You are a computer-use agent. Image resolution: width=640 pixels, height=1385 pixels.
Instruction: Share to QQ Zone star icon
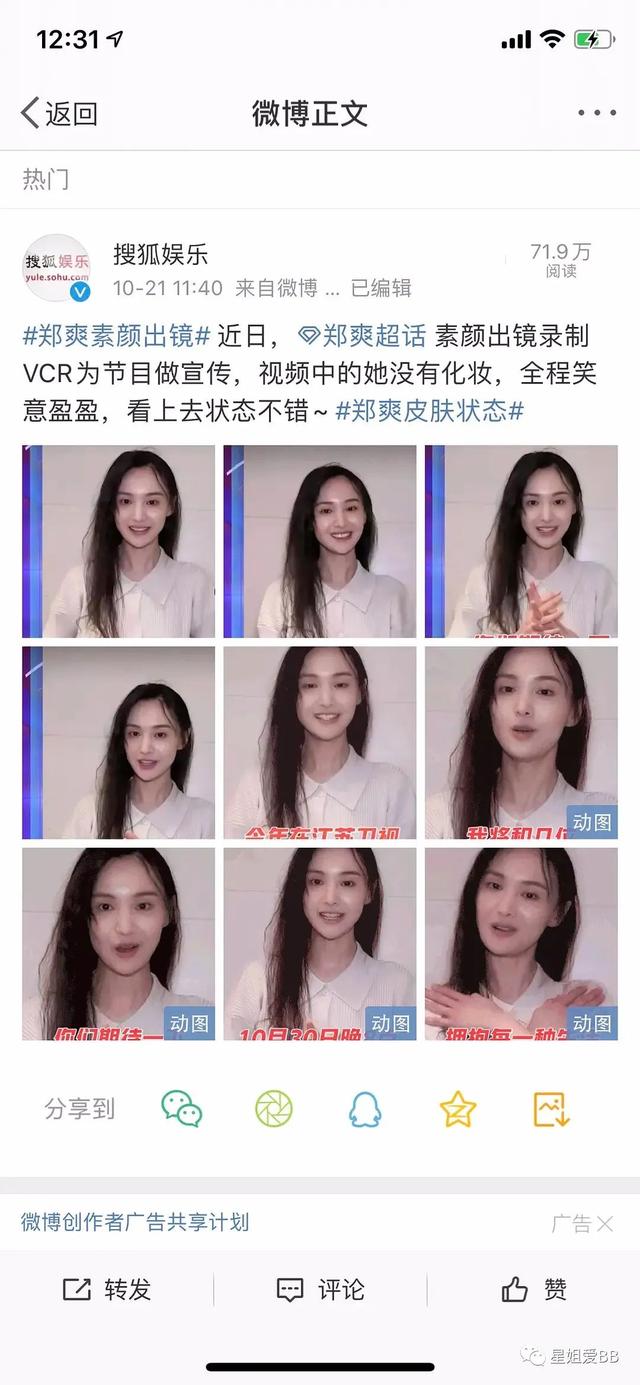pyautogui.click(x=458, y=1108)
